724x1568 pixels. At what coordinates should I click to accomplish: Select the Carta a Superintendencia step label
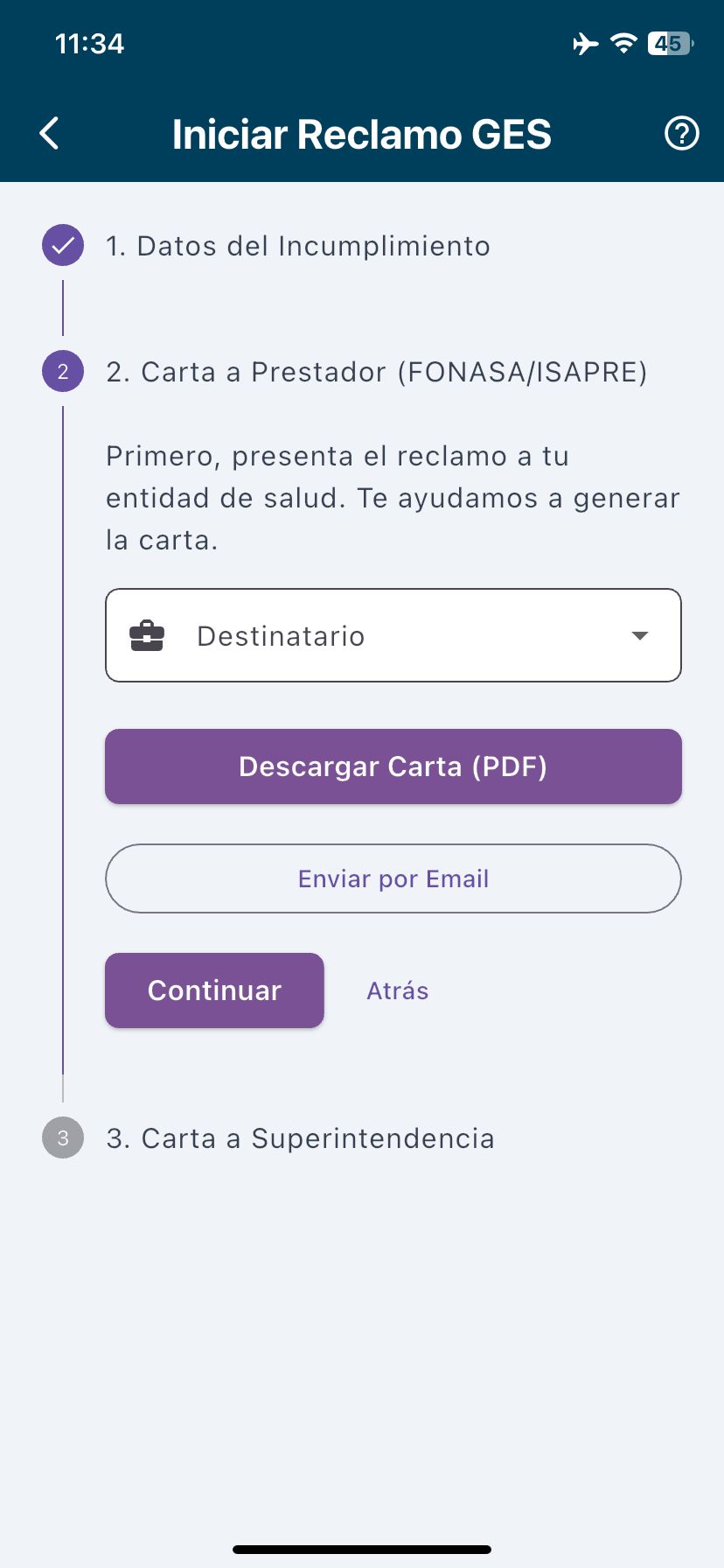[300, 1137]
